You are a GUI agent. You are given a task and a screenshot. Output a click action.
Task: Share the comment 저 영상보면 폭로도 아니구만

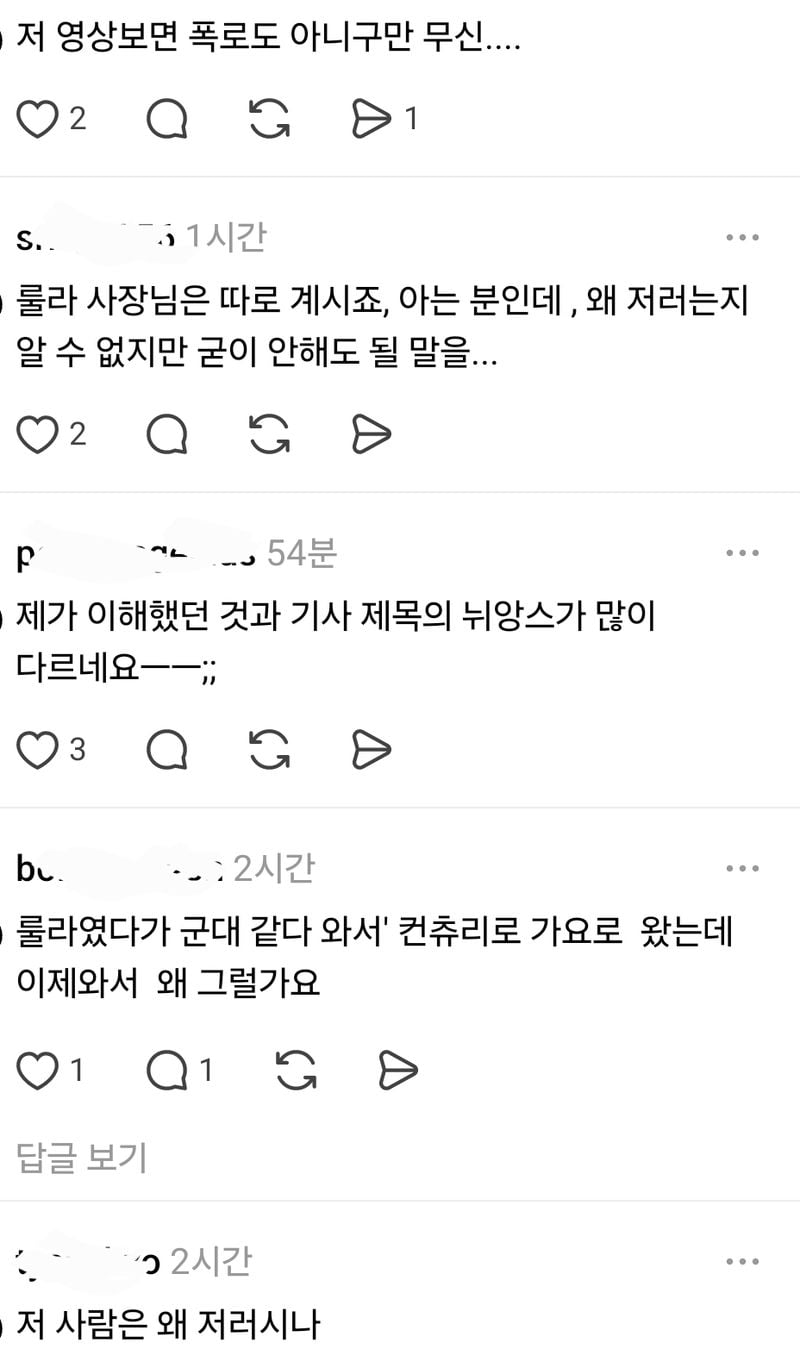pyautogui.click(x=371, y=120)
